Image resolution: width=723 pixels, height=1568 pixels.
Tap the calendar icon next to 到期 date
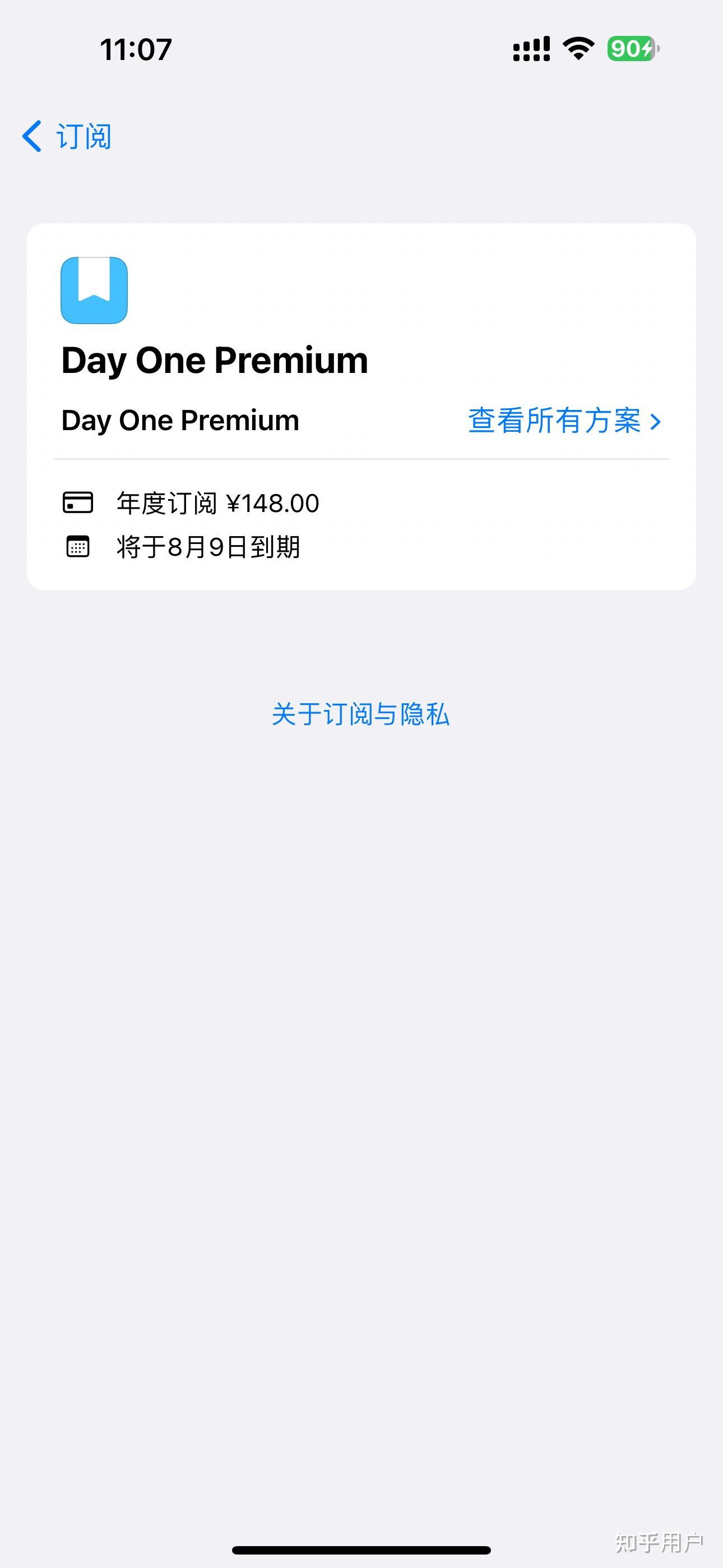[x=77, y=547]
